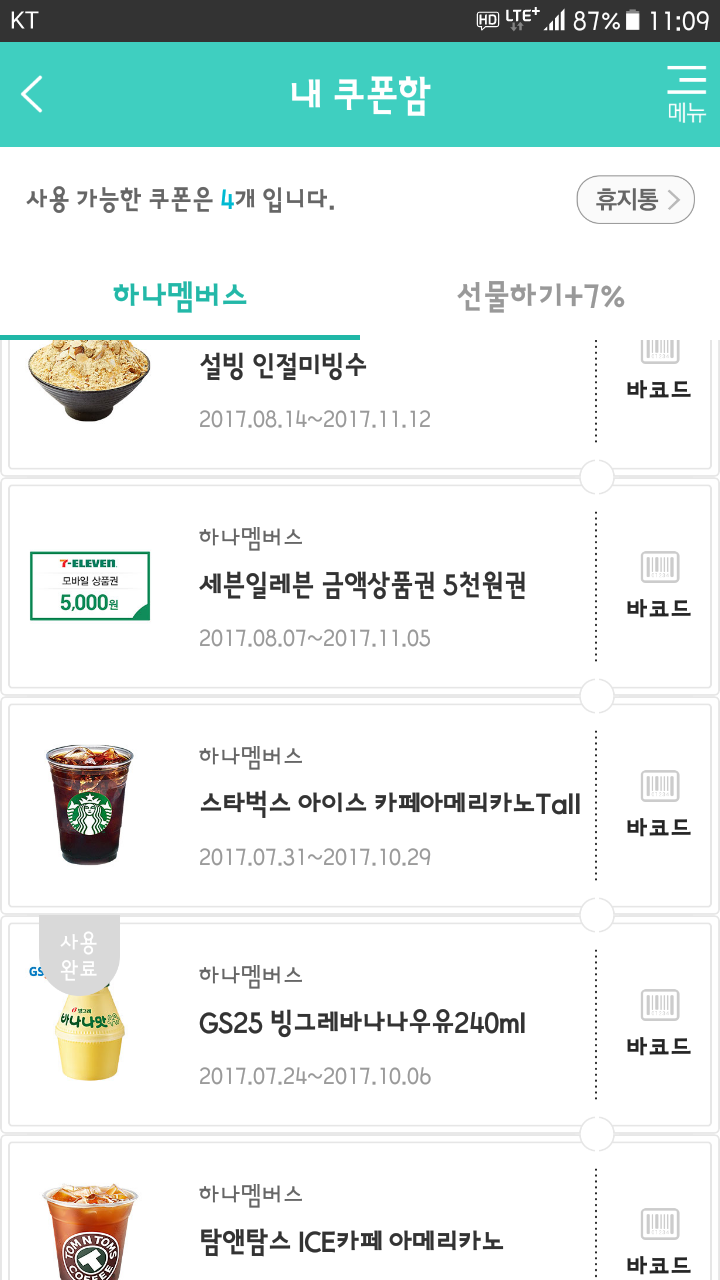The height and width of the screenshot is (1280, 720).
Task: Go back from 내 쿠폰함
Action: click(32, 95)
